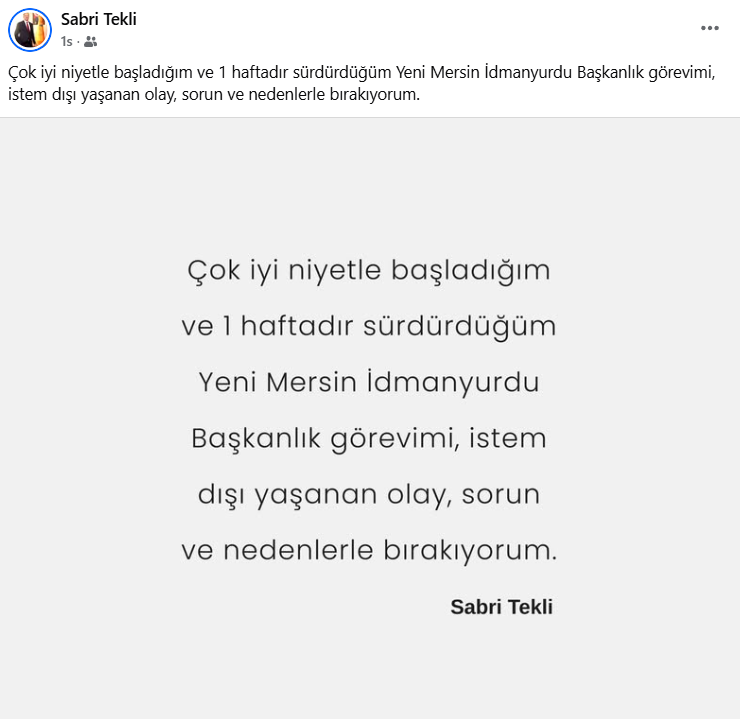Open the post's 1s timestamp
This screenshot has height=719, width=740.
[x=66, y=41]
